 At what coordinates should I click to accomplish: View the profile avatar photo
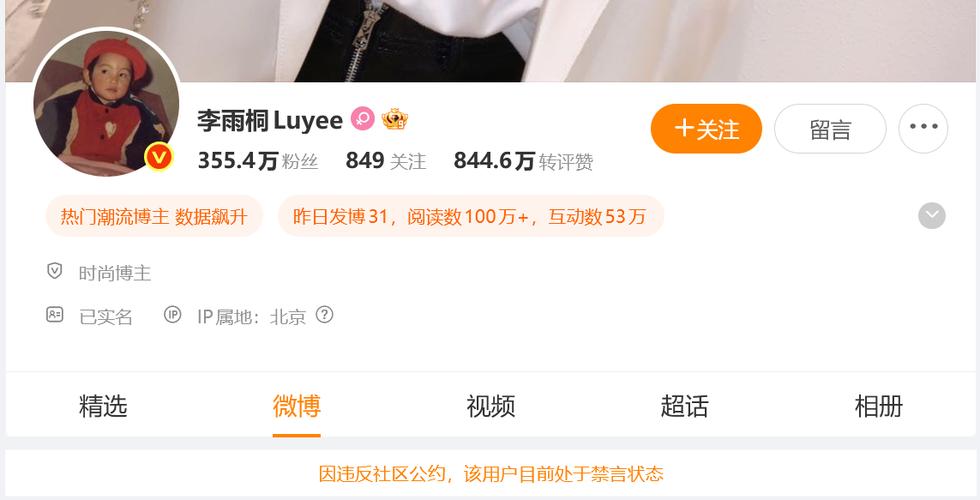point(106,102)
